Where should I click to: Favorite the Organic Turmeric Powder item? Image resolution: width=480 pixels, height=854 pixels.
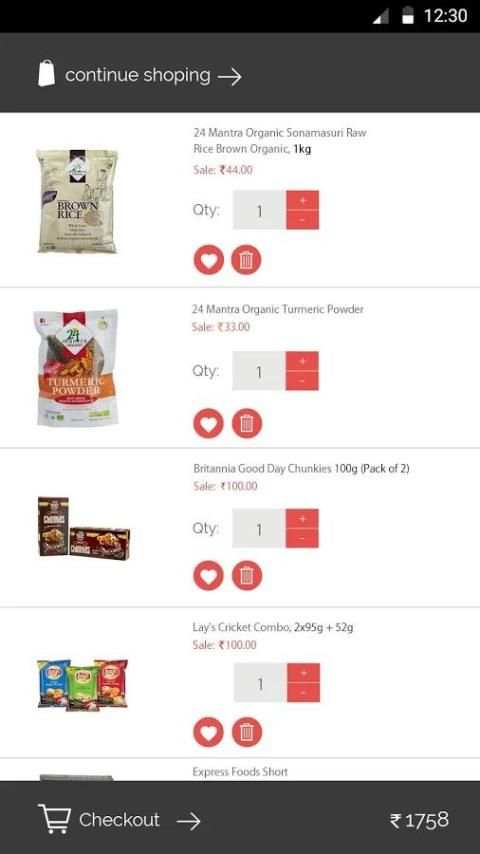tap(209, 423)
